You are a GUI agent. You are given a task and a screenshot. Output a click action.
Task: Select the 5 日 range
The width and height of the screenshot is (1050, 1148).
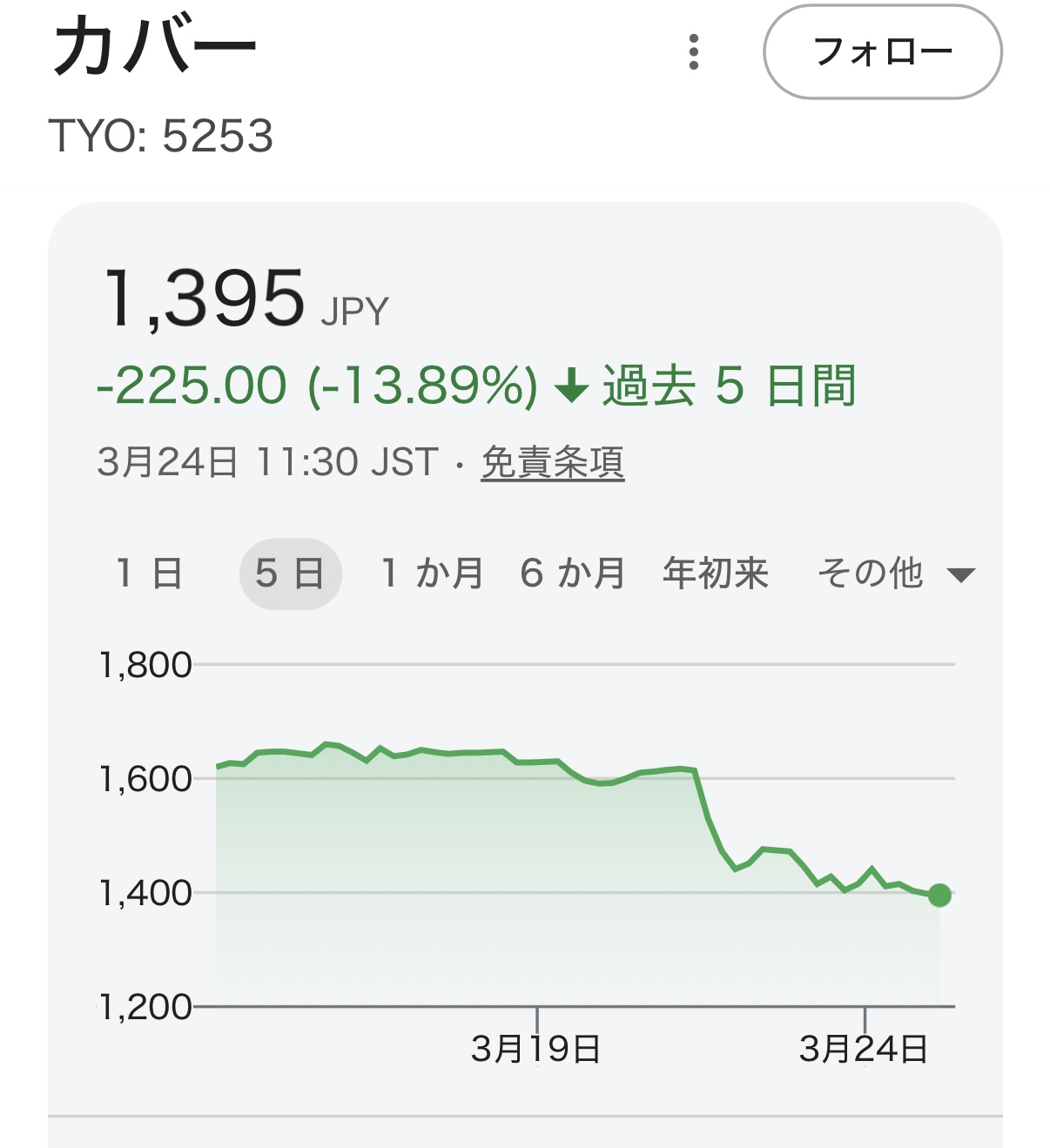pyautogui.click(x=290, y=574)
